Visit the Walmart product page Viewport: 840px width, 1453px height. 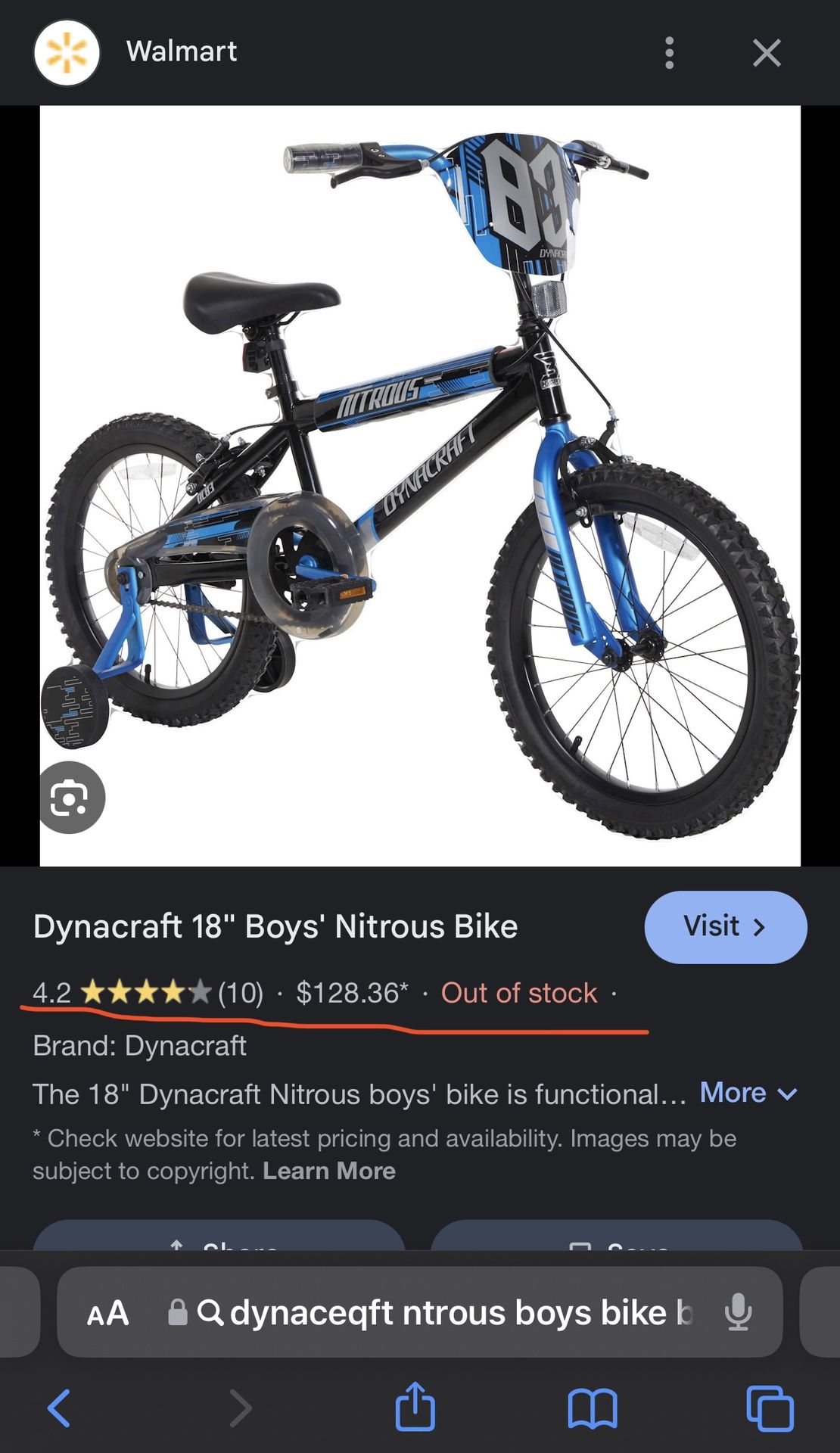point(725,927)
